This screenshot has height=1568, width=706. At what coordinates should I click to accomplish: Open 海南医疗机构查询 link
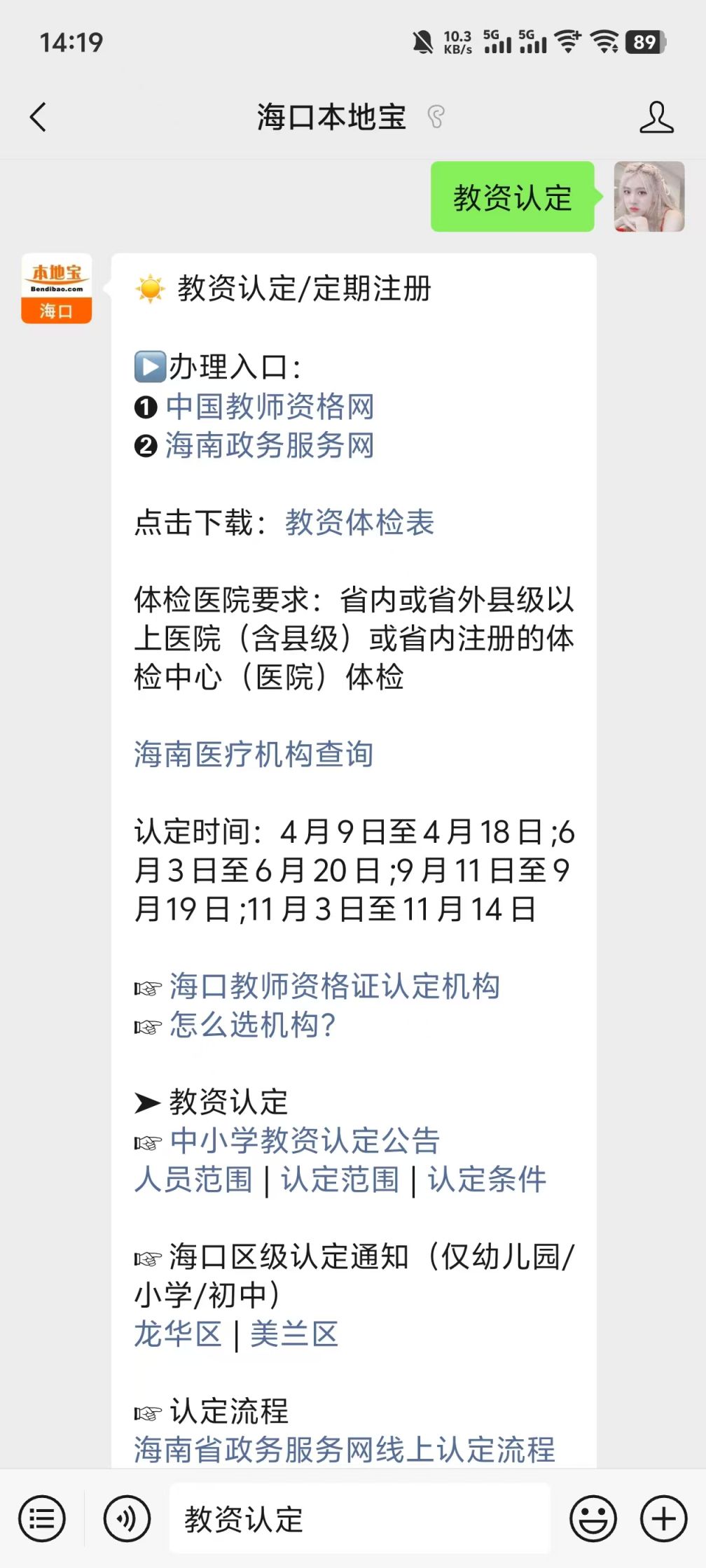pos(254,755)
